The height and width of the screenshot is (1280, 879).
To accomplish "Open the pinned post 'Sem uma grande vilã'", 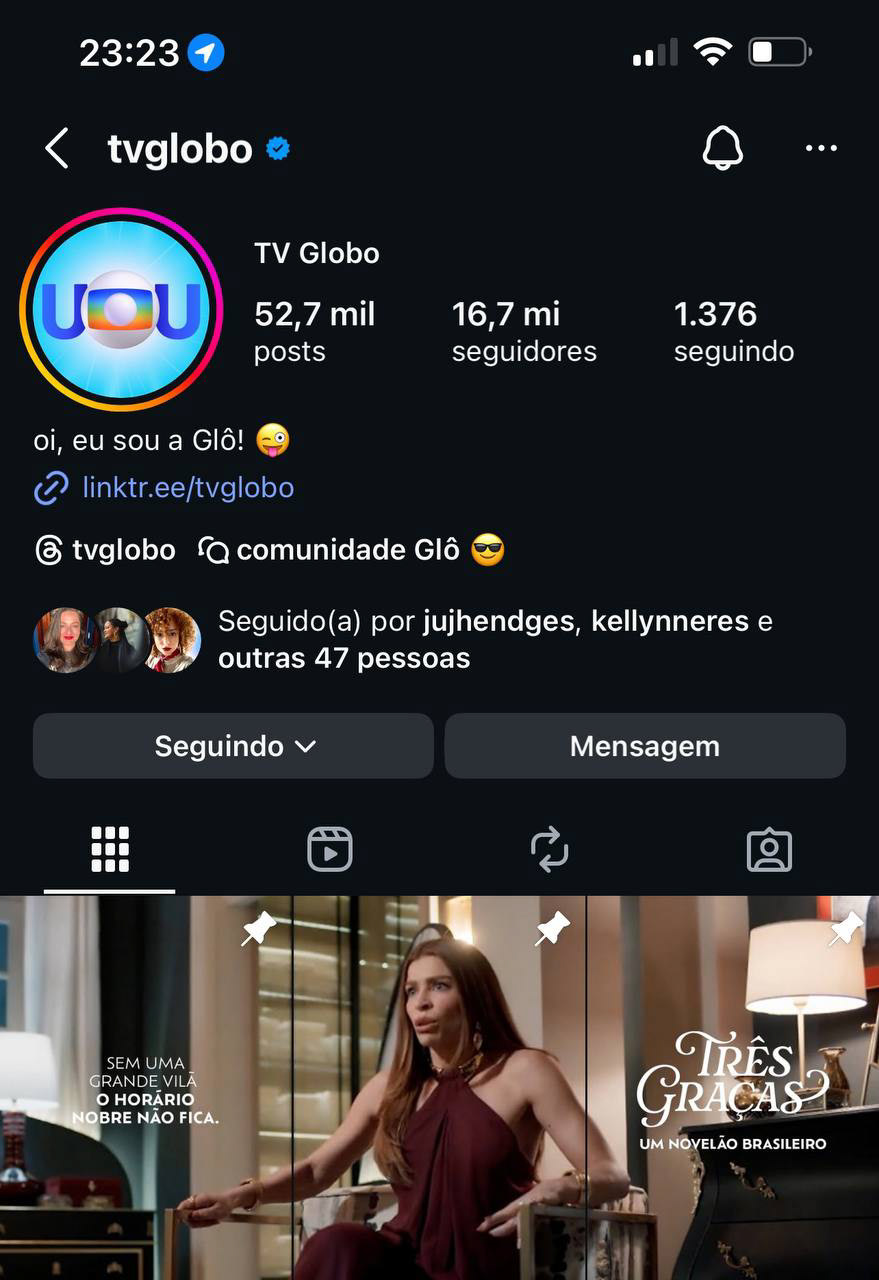I will 145,1088.
